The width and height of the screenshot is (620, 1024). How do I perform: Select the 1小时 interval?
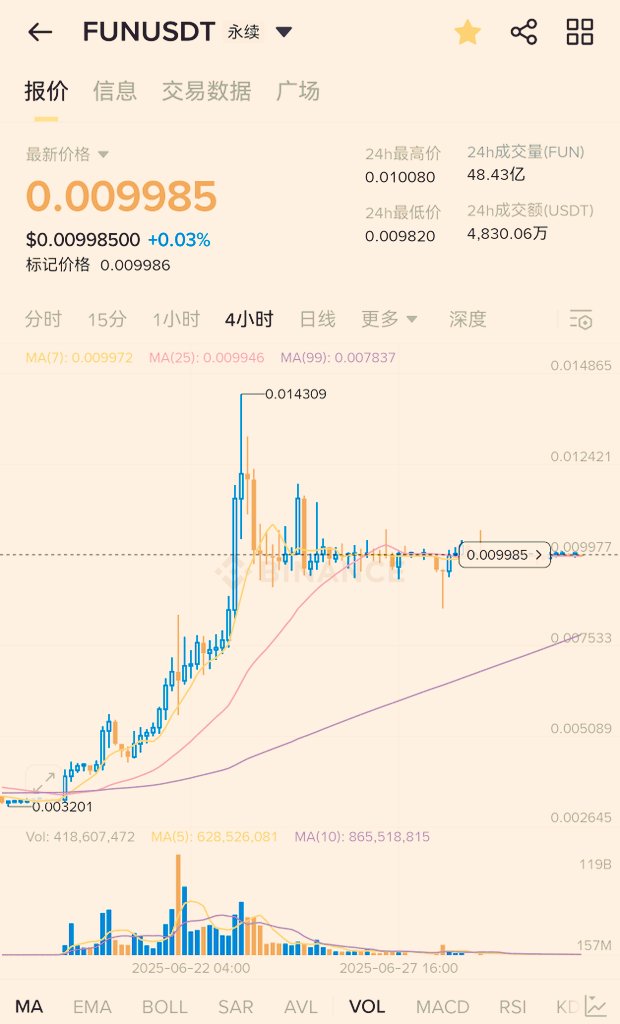coord(176,319)
